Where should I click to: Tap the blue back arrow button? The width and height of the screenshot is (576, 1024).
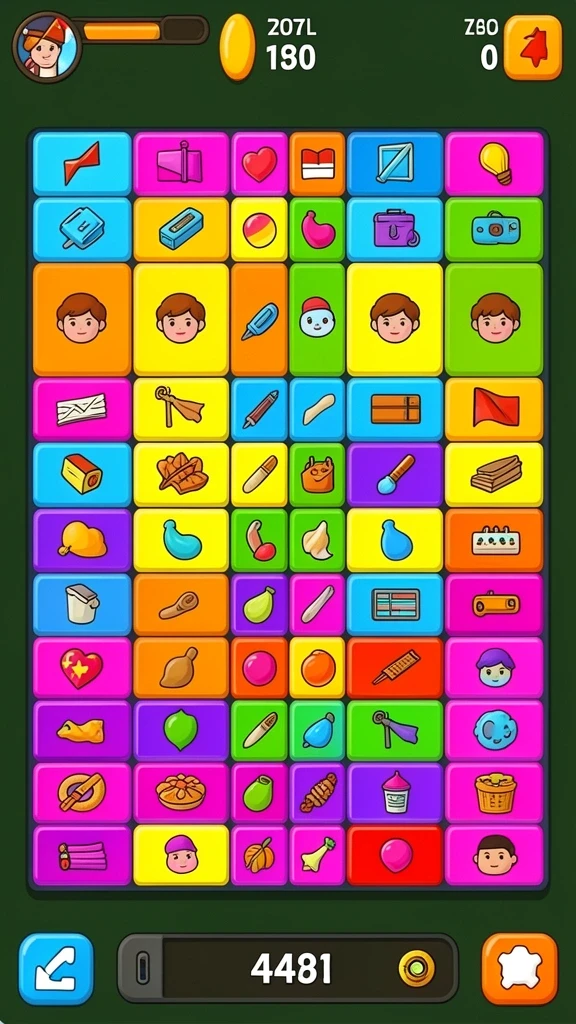point(56,968)
